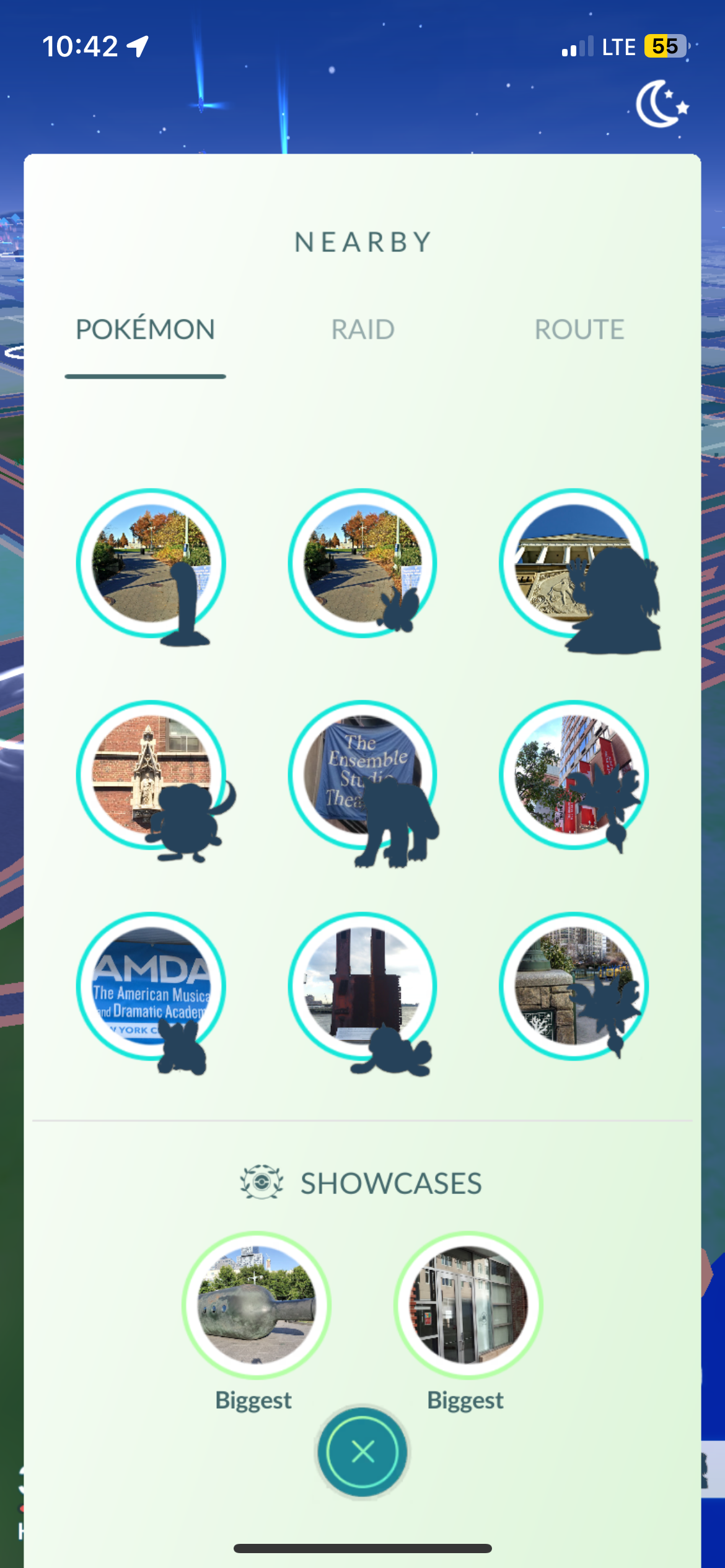Open nearby Pokémon at the red banner building
725x1568 pixels.
coord(574,775)
